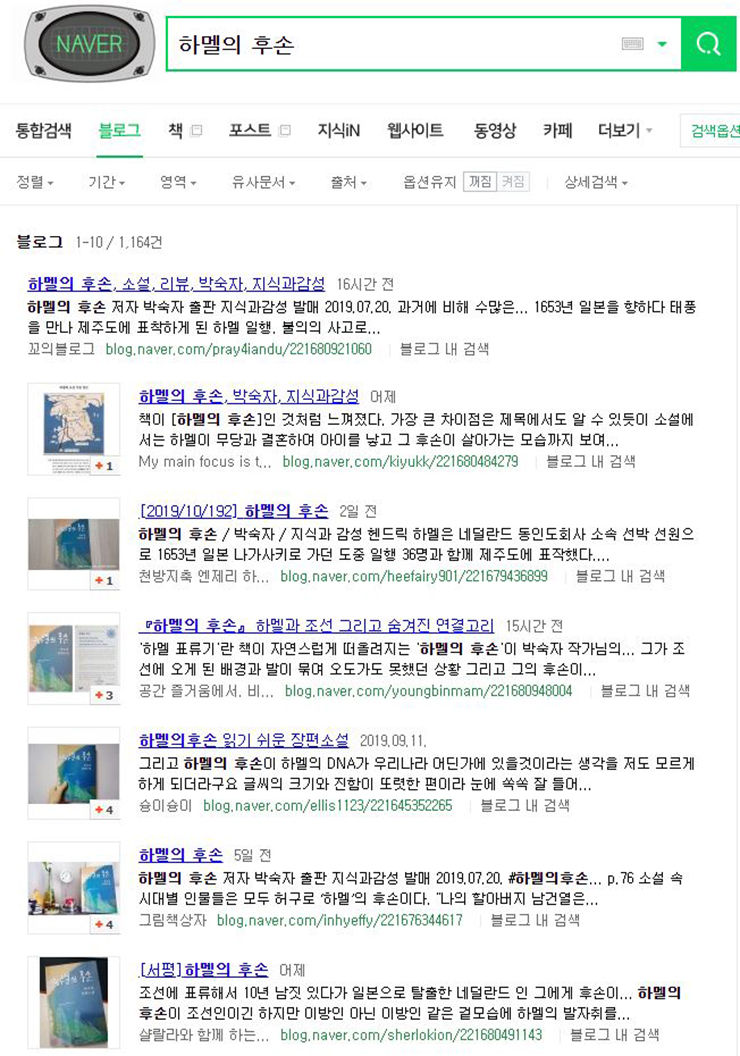Open the [2019/10/192] 하멜의 후손 post
The height and width of the screenshot is (1056, 740).
(234, 510)
